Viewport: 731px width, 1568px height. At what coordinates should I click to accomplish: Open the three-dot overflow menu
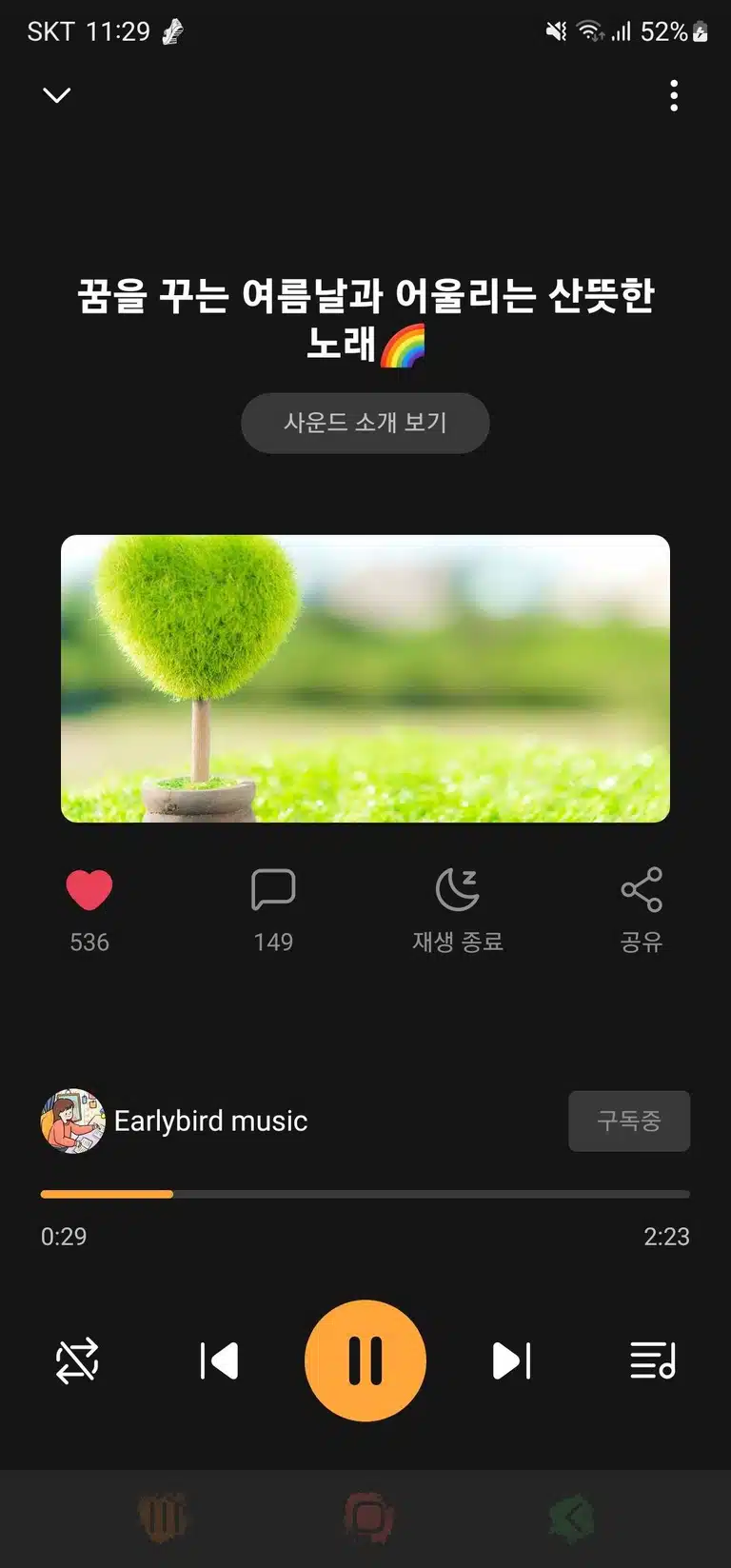674,95
